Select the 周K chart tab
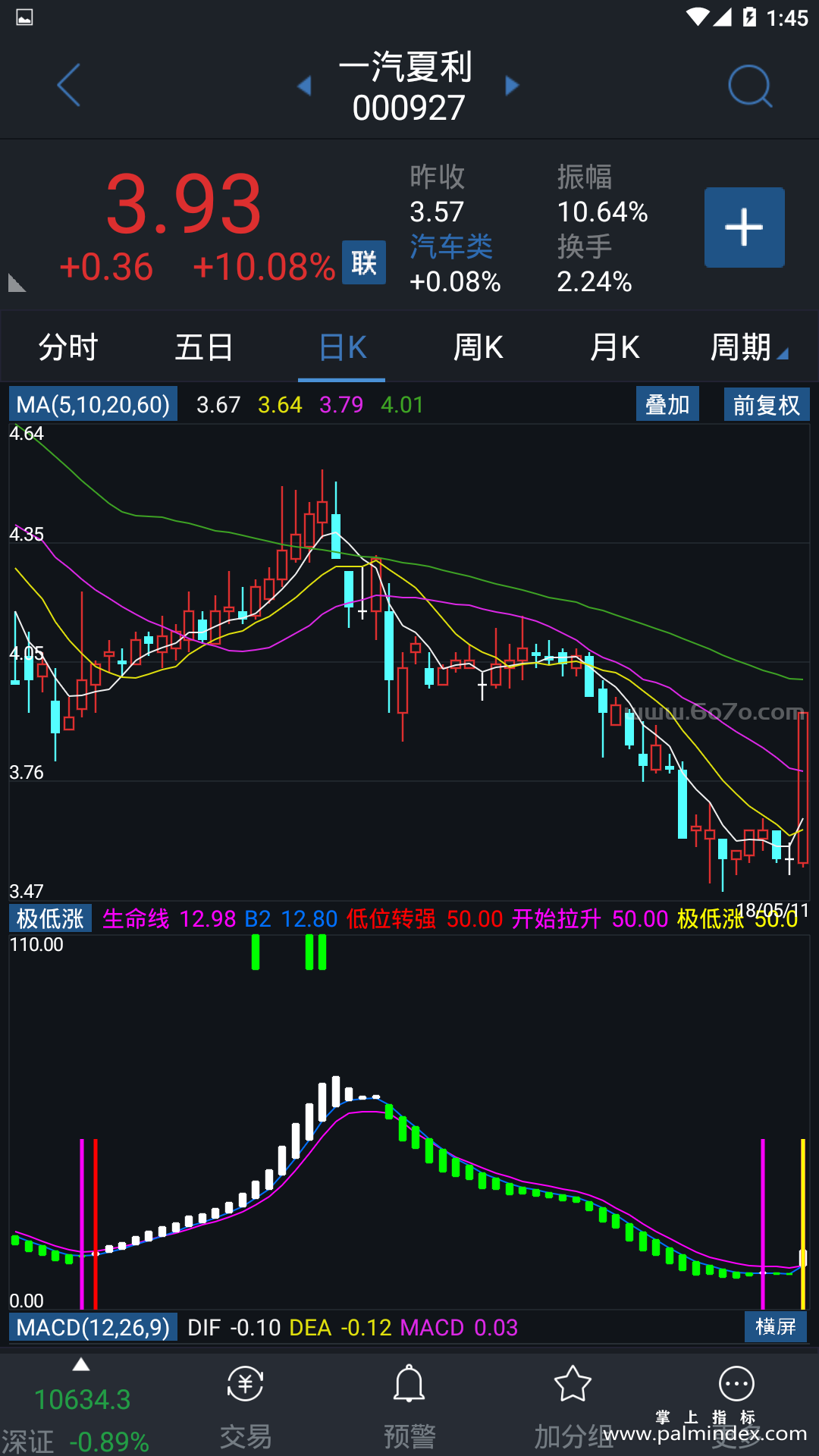819x1456 pixels. pos(478,348)
